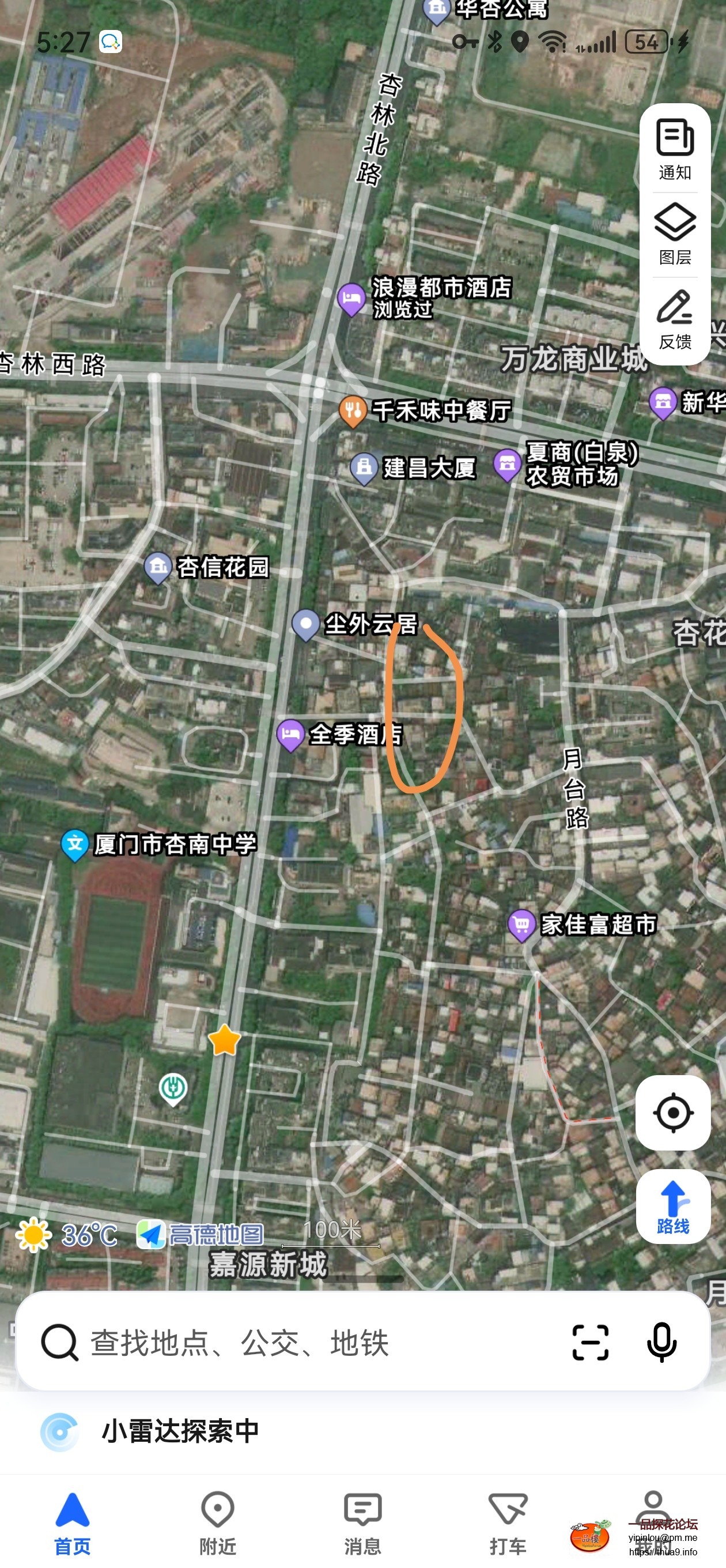Tap the 反馈 feedback button
726x1568 pixels.
tap(674, 319)
